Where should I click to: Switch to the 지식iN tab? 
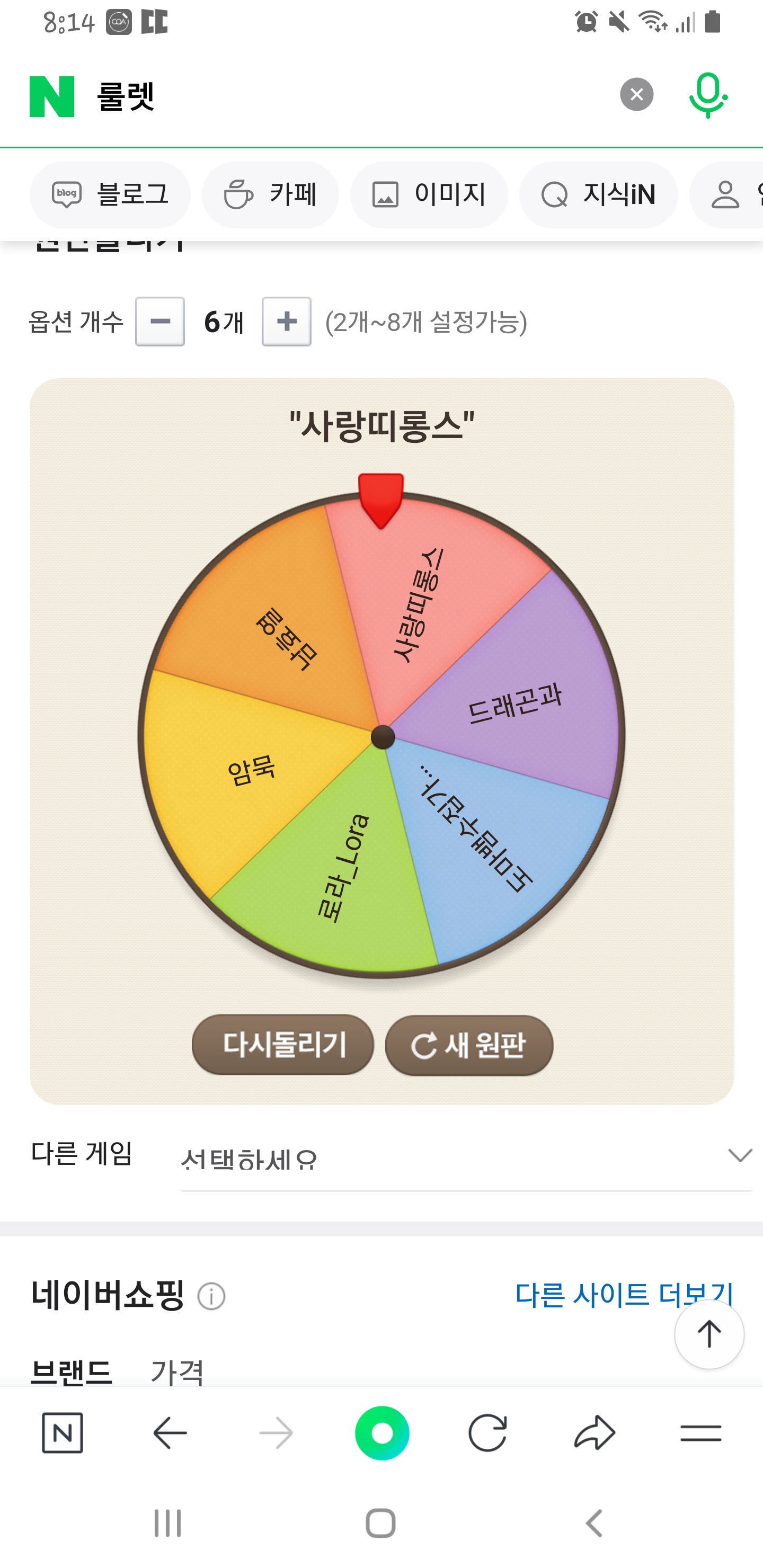[x=598, y=195]
